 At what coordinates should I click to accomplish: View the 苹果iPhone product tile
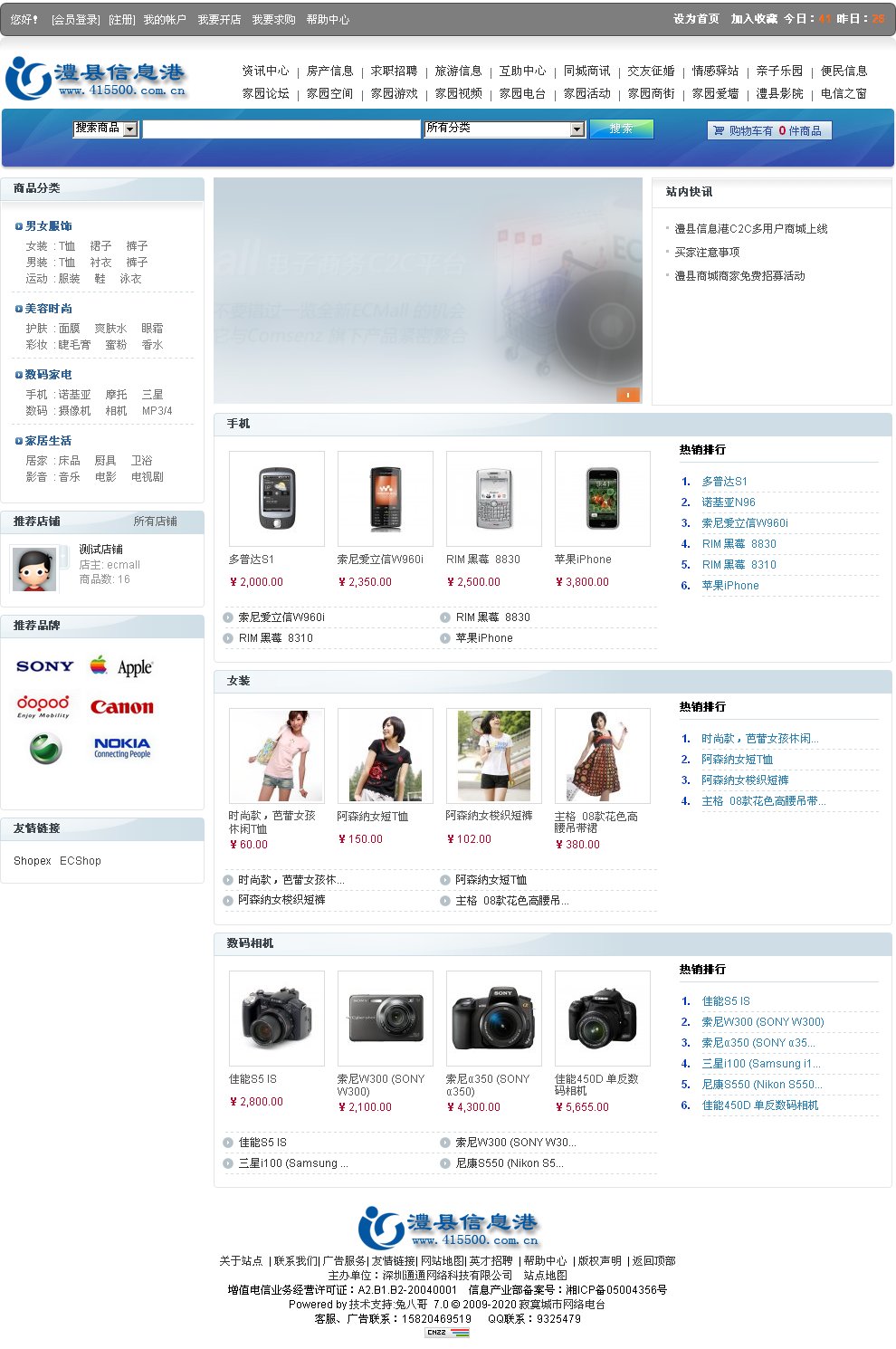point(602,499)
